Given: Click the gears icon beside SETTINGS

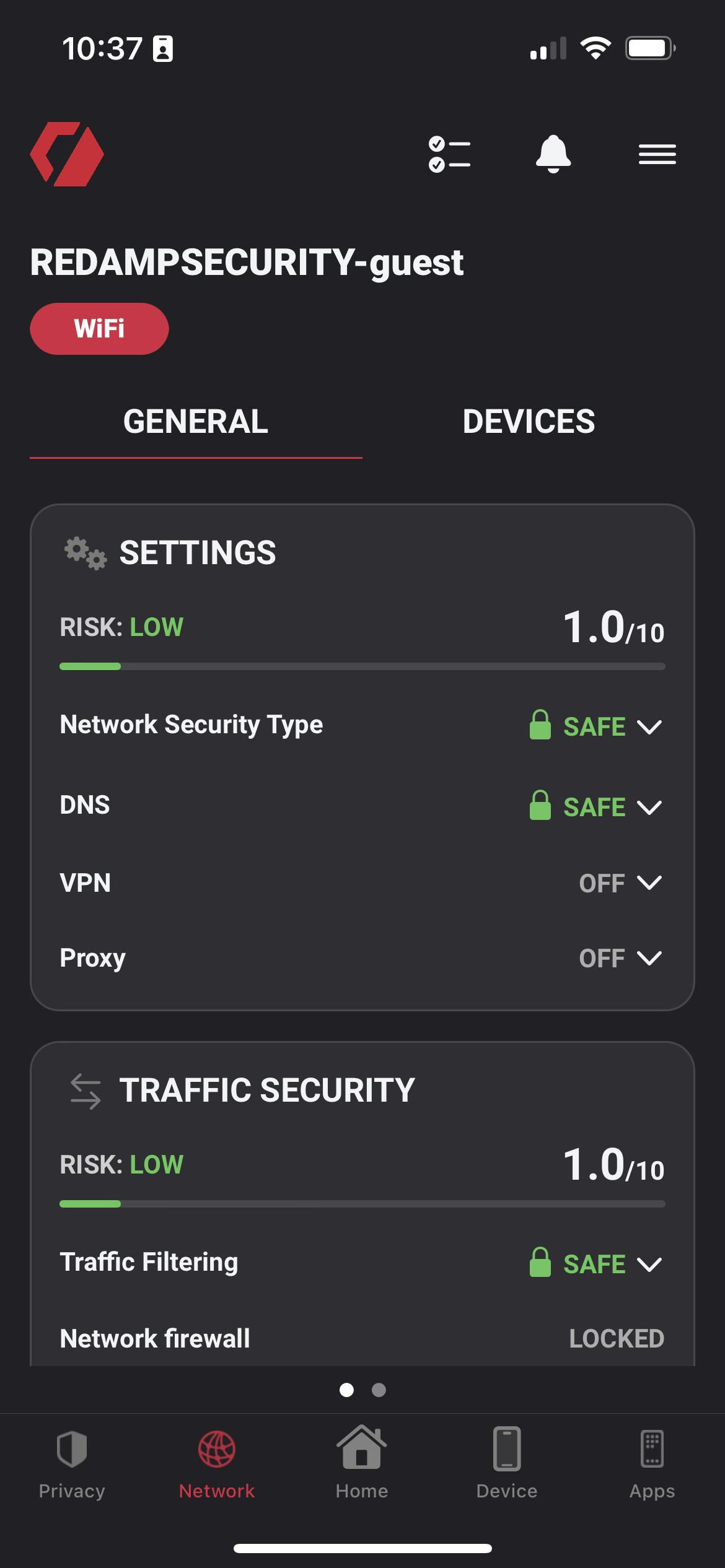Looking at the screenshot, I should pyautogui.click(x=85, y=554).
